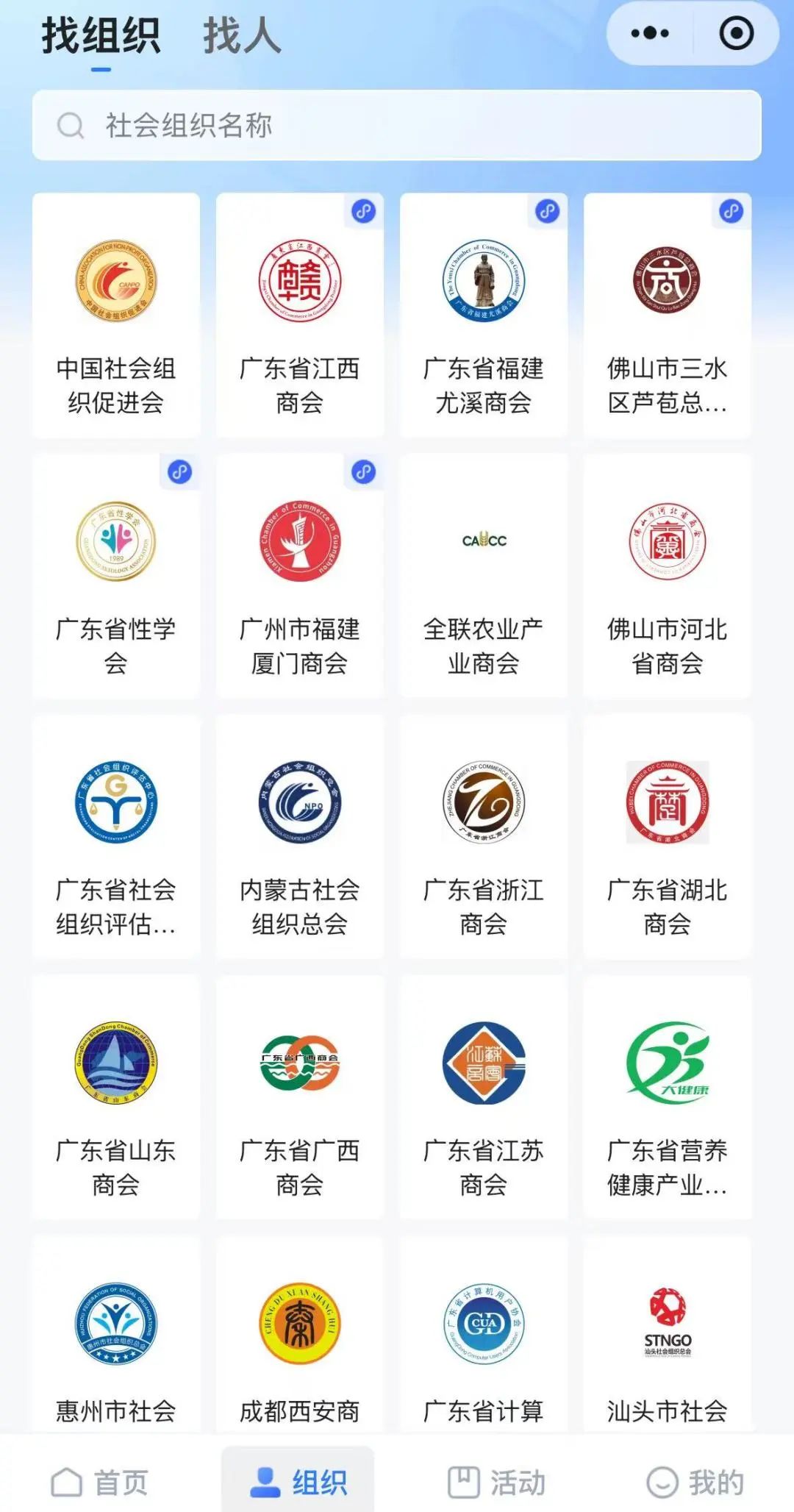Select 广东省广西商会 card
Image resolution: width=794 pixels, height=1512 pixels.
(300, 1097)
